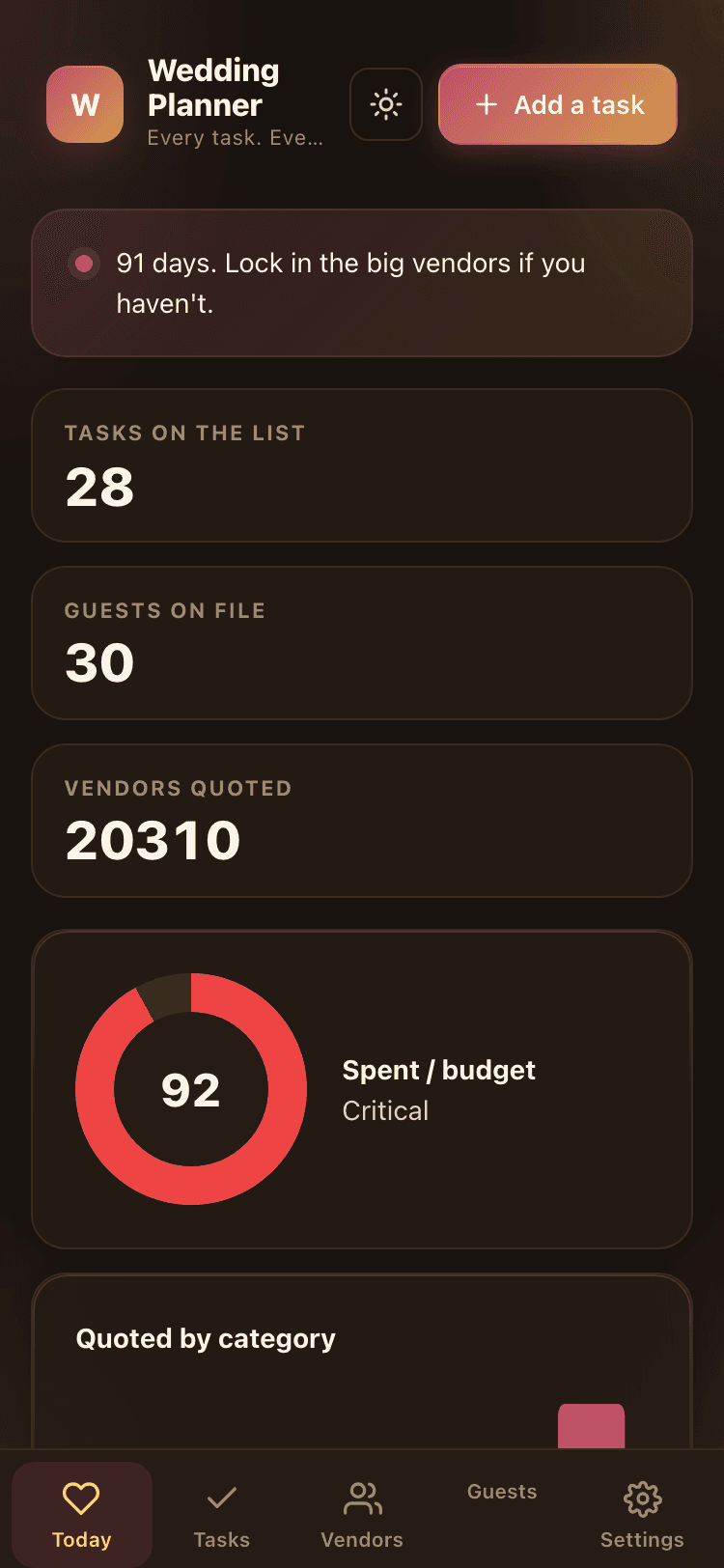
Task: Switch to the Tasks tab
Action: (x=222, y=1515)
